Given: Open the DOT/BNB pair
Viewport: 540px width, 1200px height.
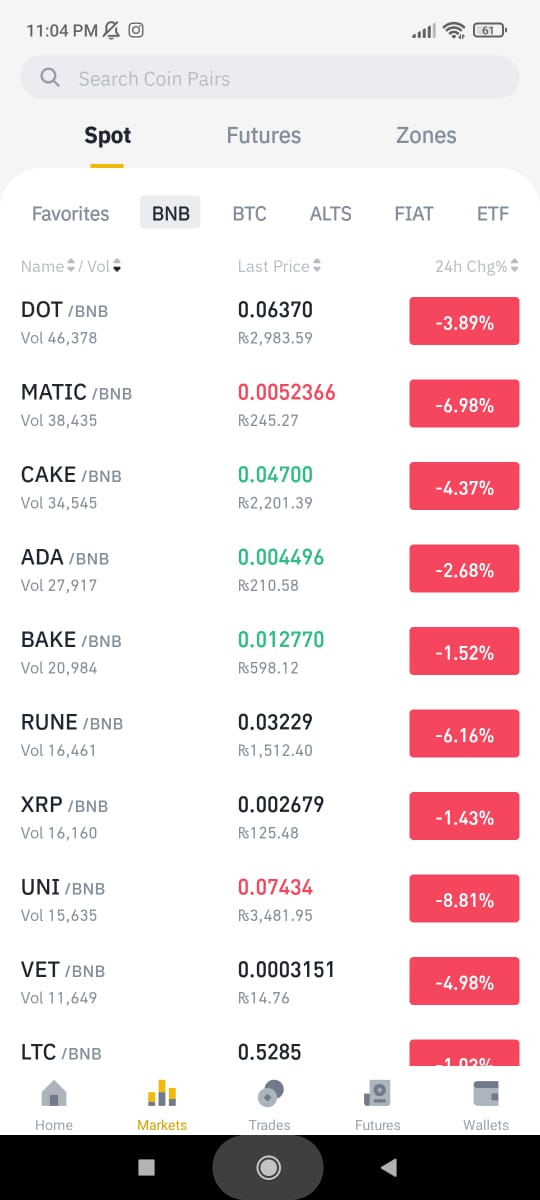Looking at the screenshot, I should tap(270, 322).
